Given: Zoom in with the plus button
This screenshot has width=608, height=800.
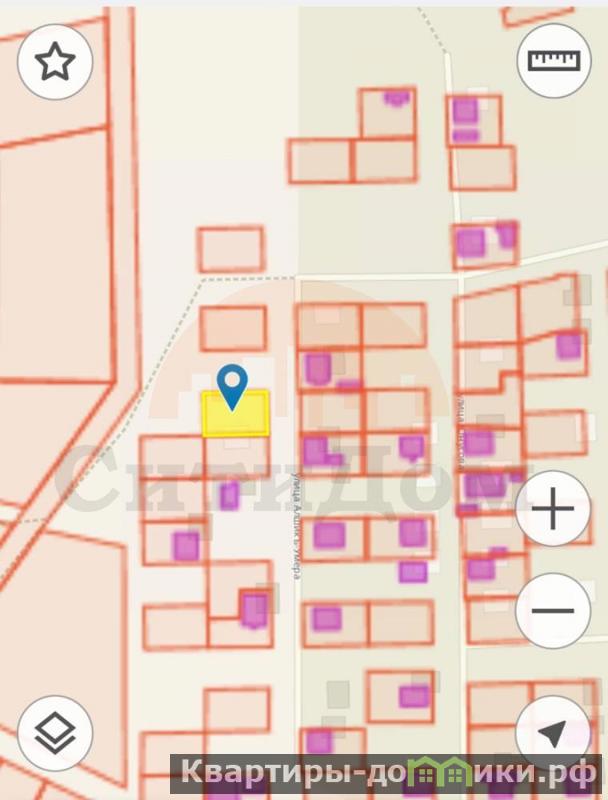Looking at the screenshot, I should [x=553, y=511].
